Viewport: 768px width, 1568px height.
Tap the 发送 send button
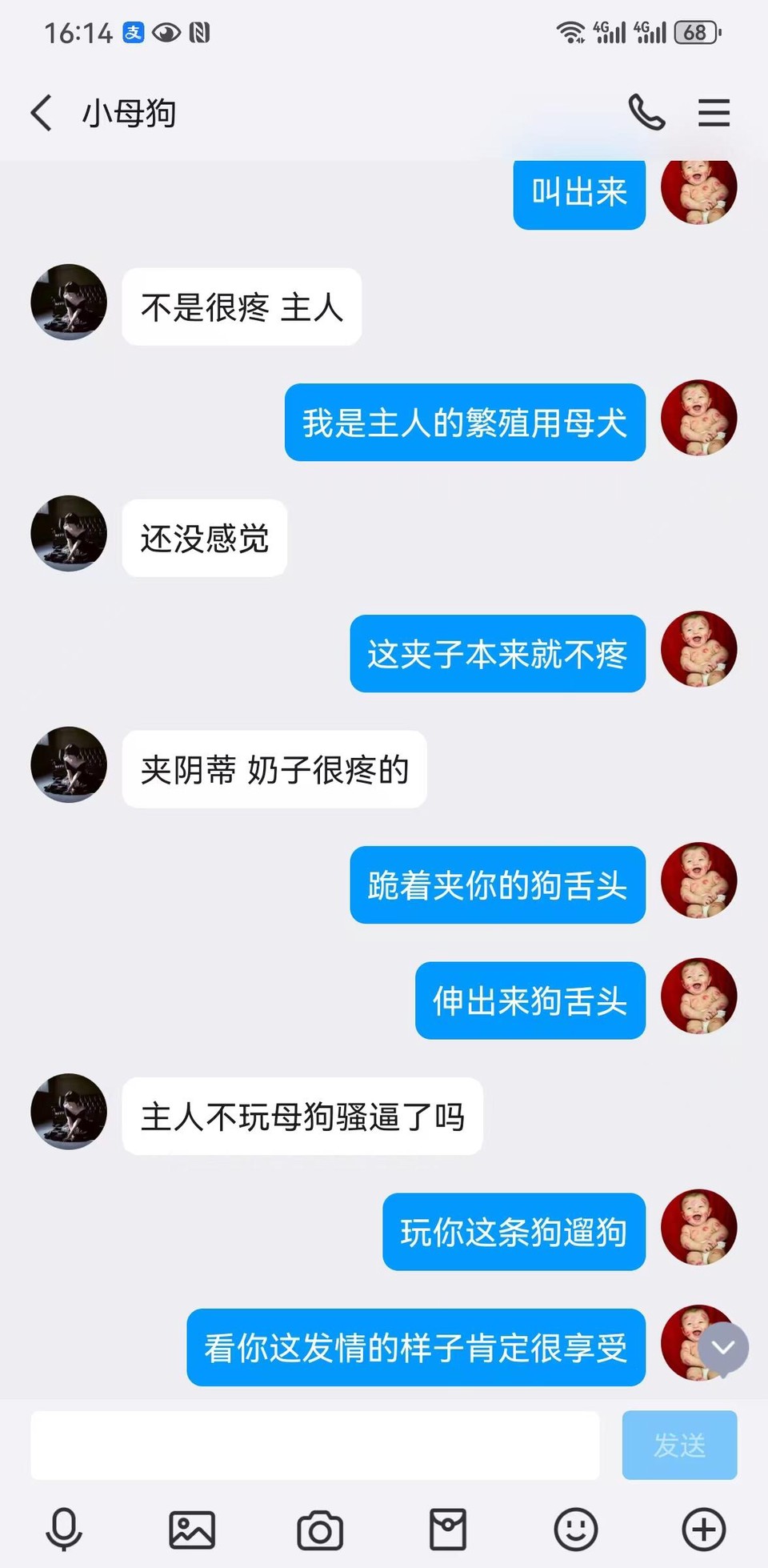point(679,1446)
